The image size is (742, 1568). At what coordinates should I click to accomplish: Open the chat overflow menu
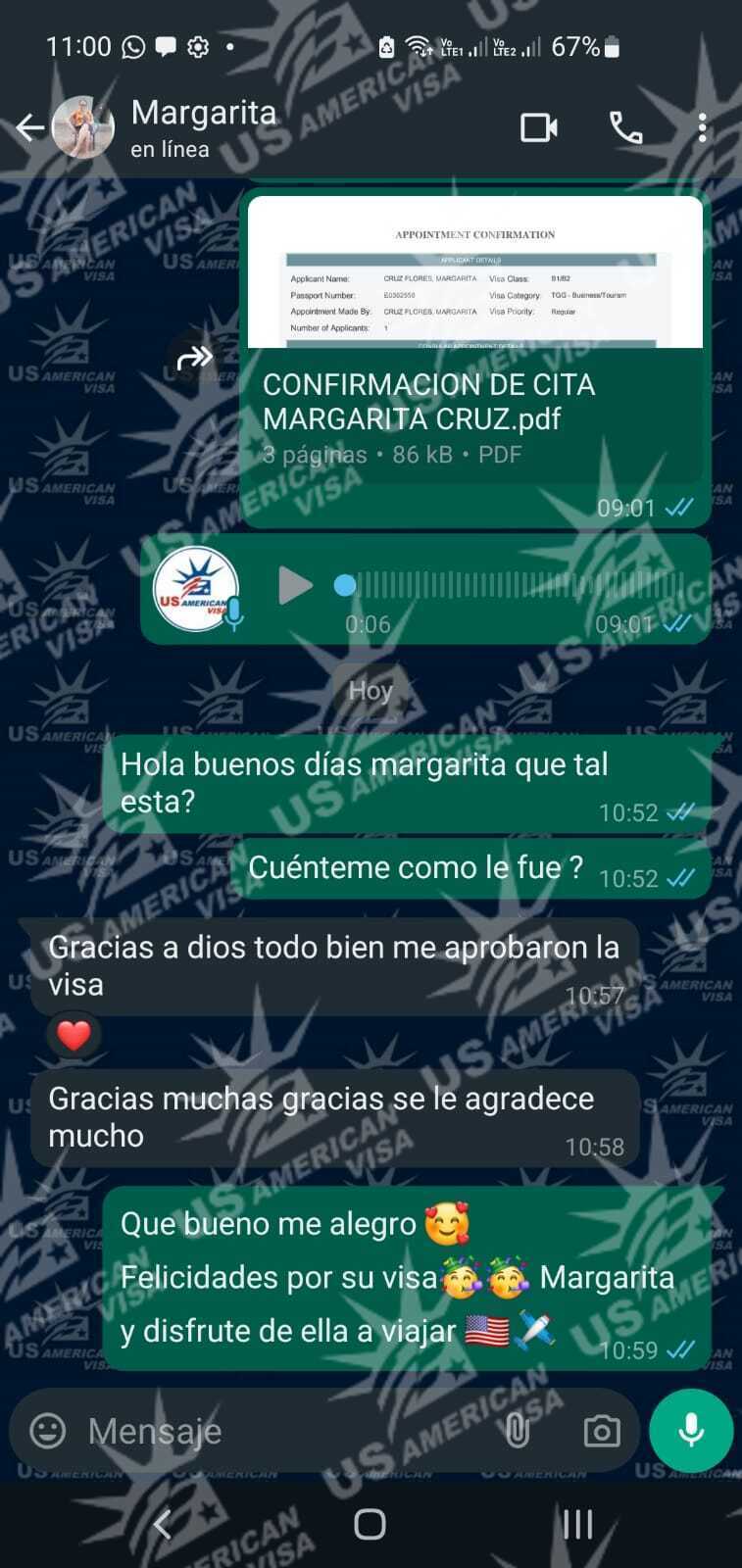(x=702, y=127)
